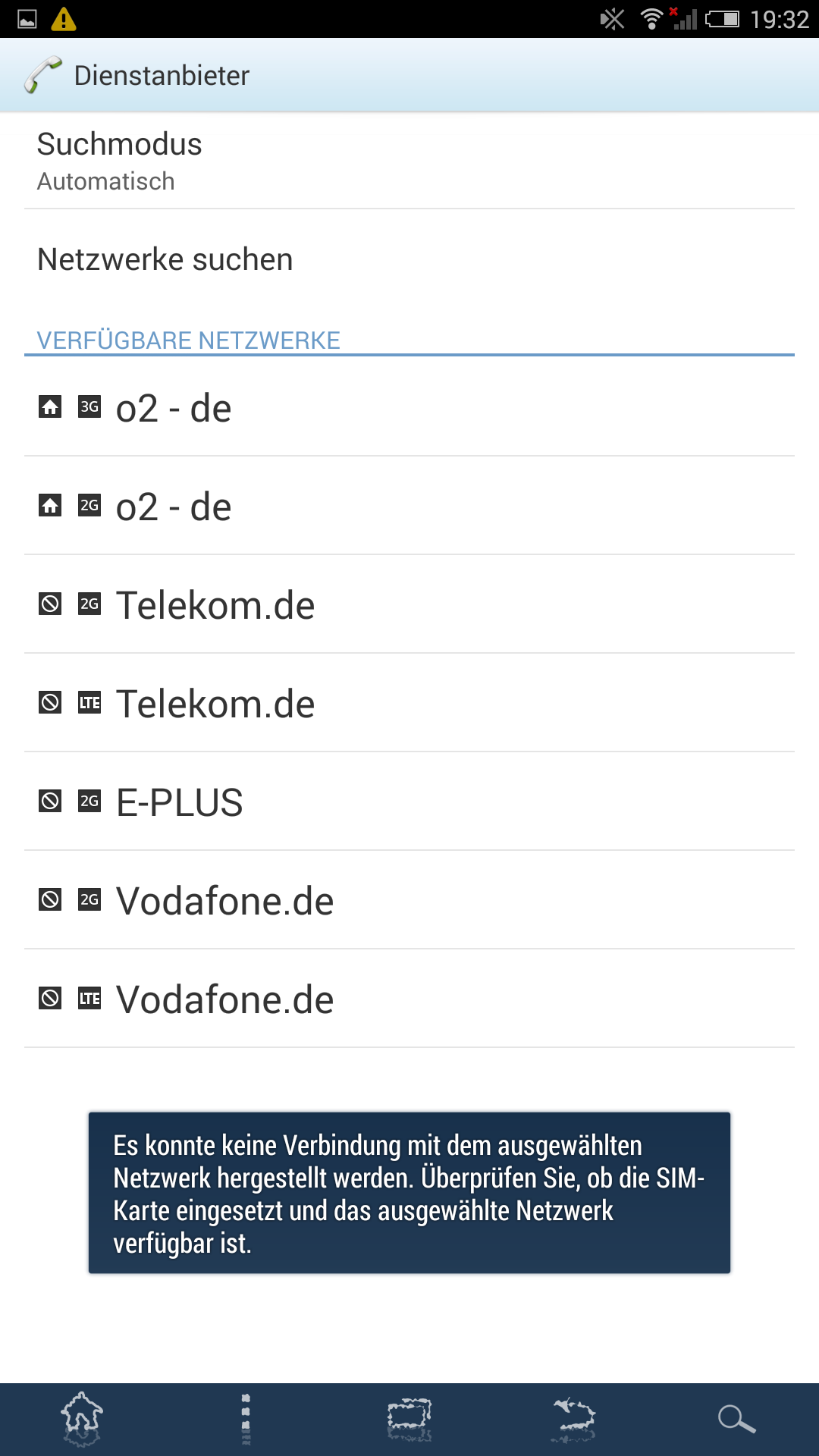Tap the home button in navigation bar

(82, 1419)
